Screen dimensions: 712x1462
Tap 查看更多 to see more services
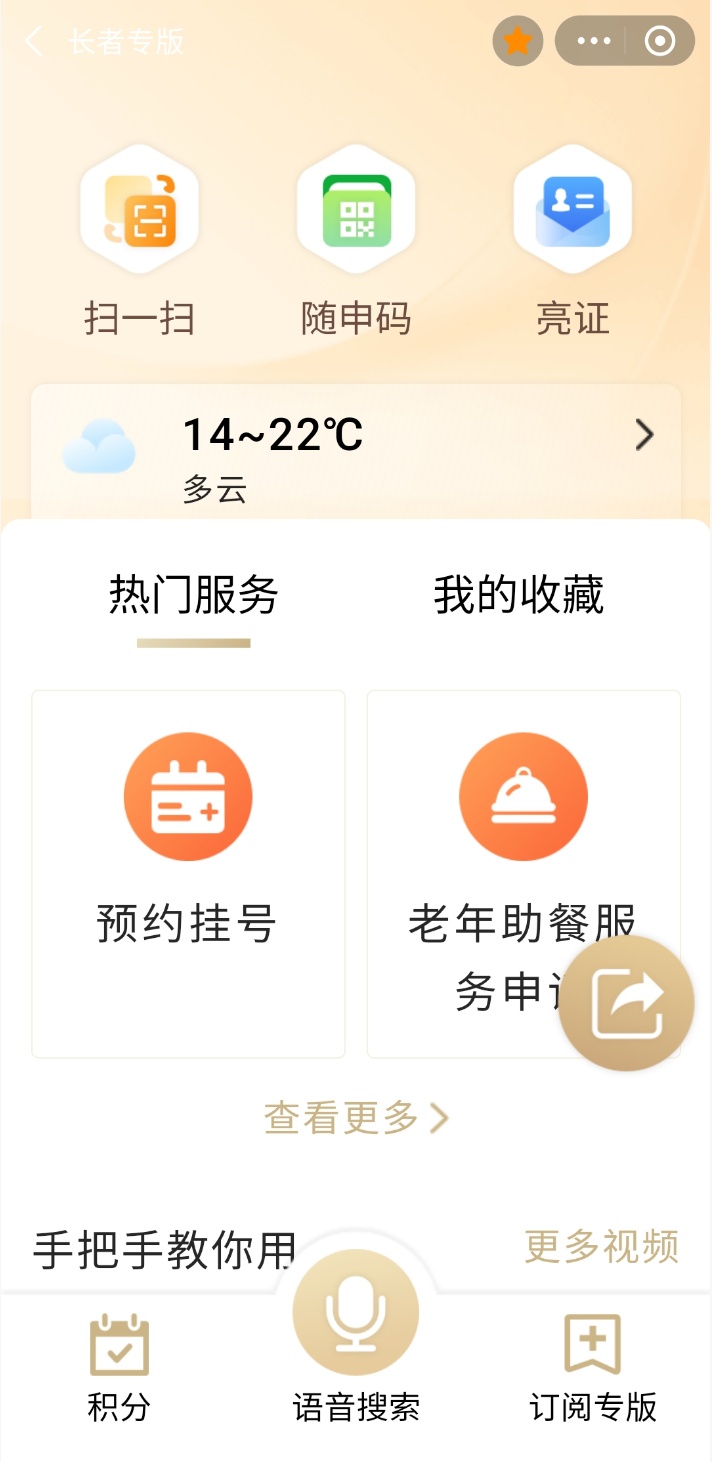coord(356,1119)
